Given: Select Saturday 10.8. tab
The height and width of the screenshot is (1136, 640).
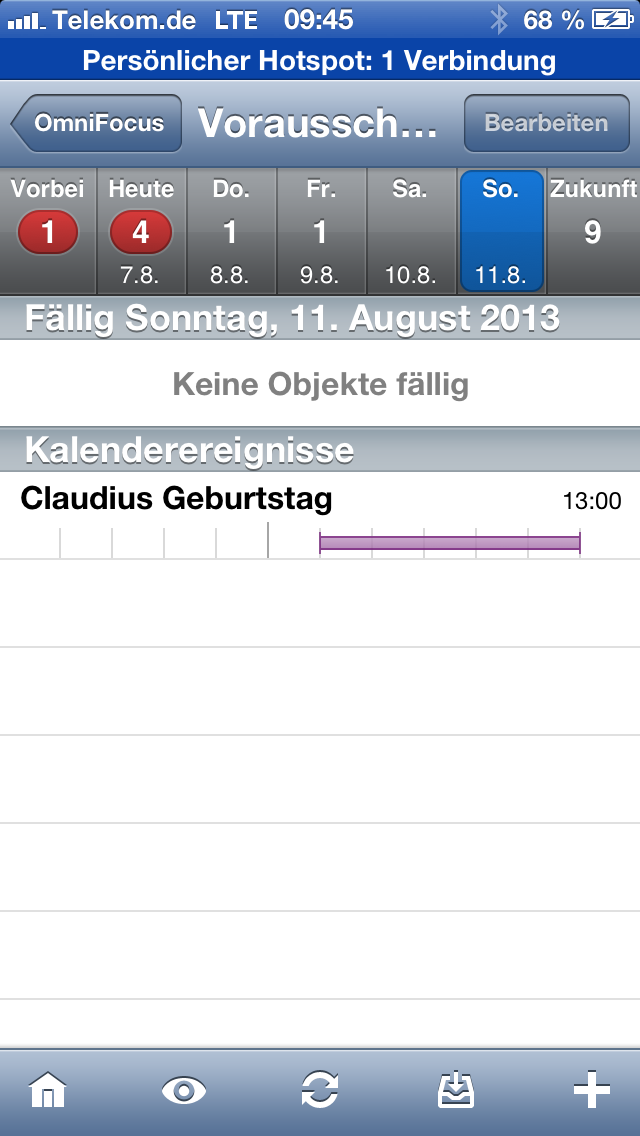Looking at the screenshot, I should (410, 231).
